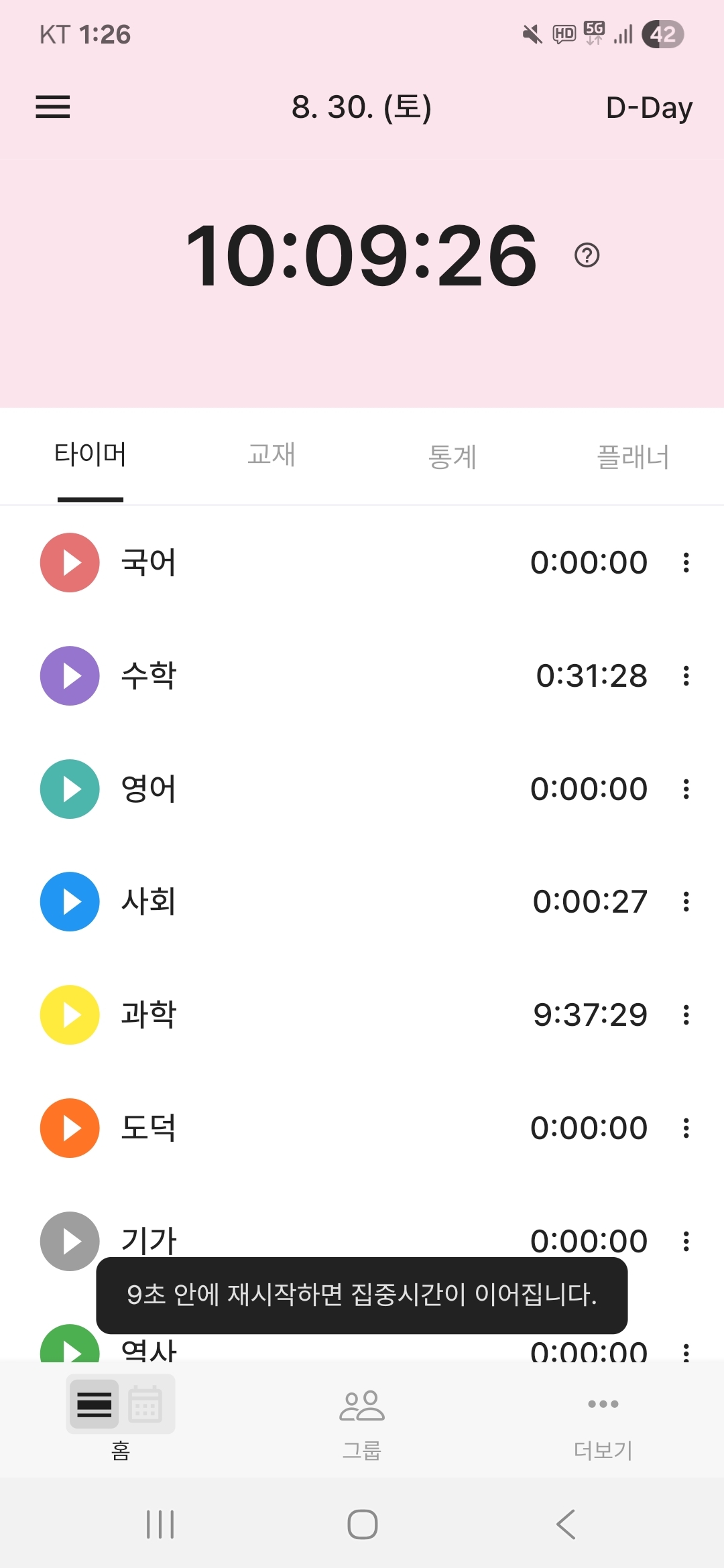
Task: Switch to the 통계 tab
Action: [x=452, y=457]
